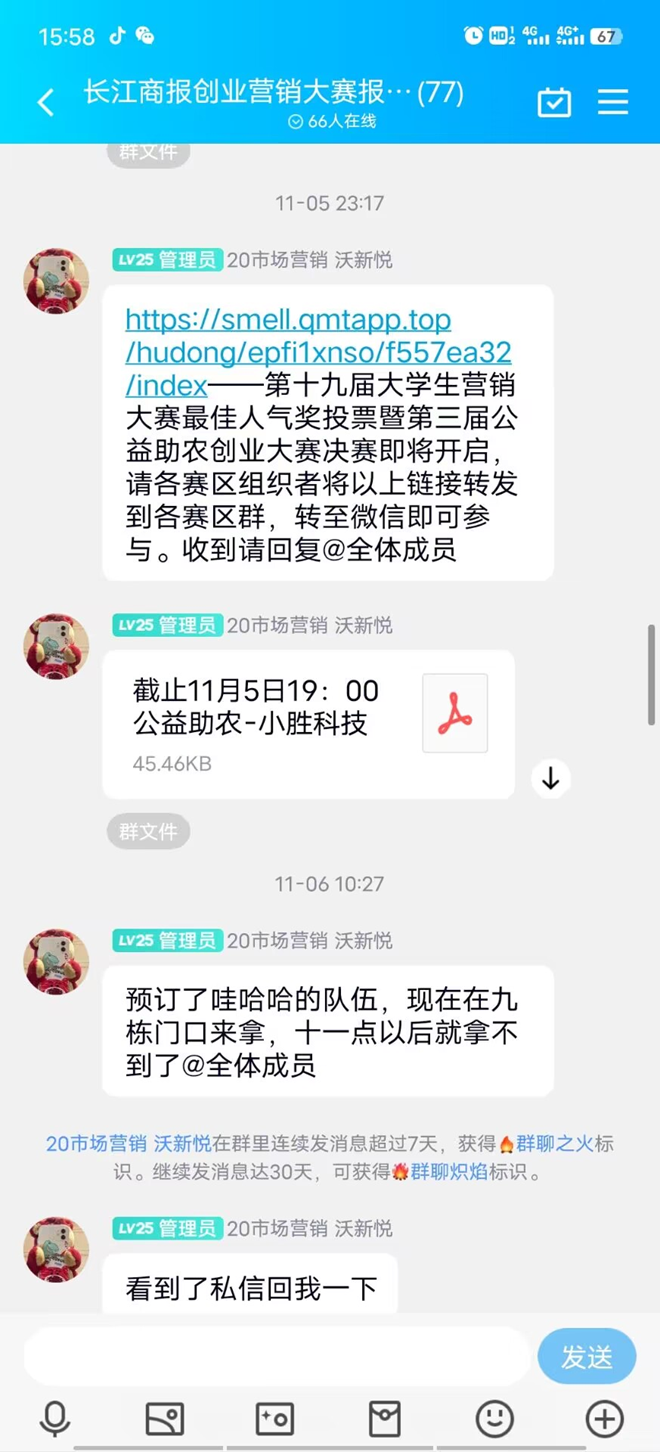The width and height of the screenshot is (660, 1452).
Task: View sender avatar on the 哇哈哈 message
Action: 56,961
